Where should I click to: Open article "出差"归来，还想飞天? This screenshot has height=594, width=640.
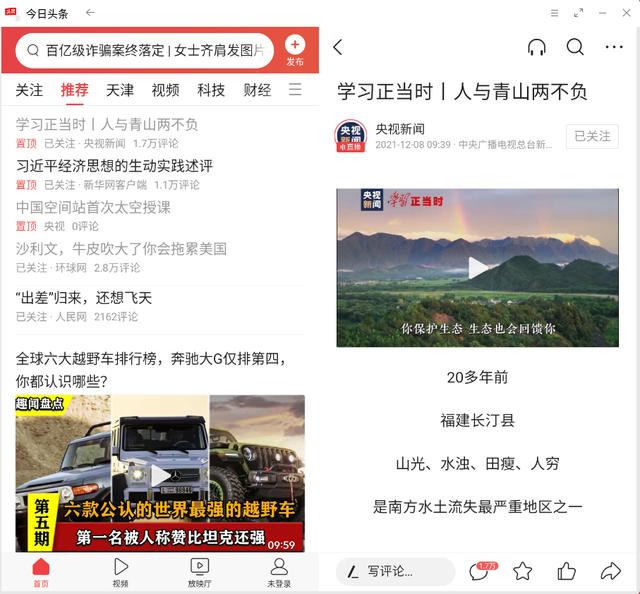pyautogui.click(x=84, y=298)
